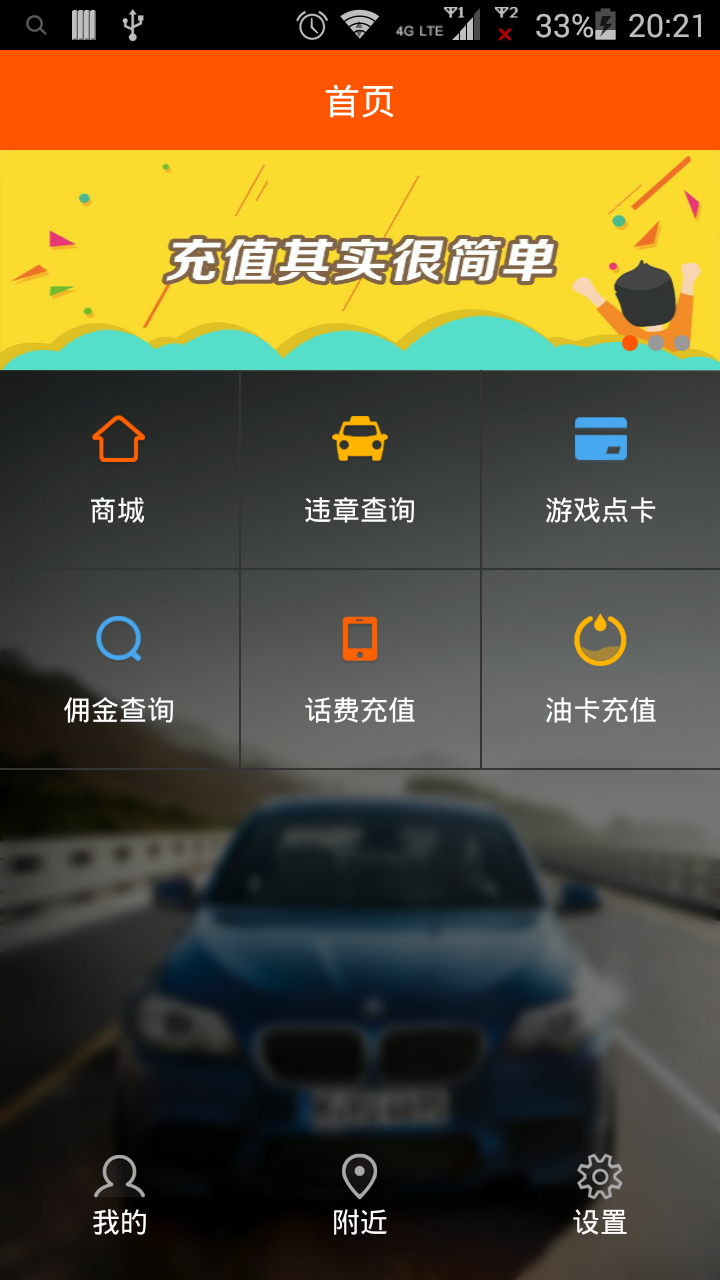Select the first carousel dot on banner

(630, 343)
